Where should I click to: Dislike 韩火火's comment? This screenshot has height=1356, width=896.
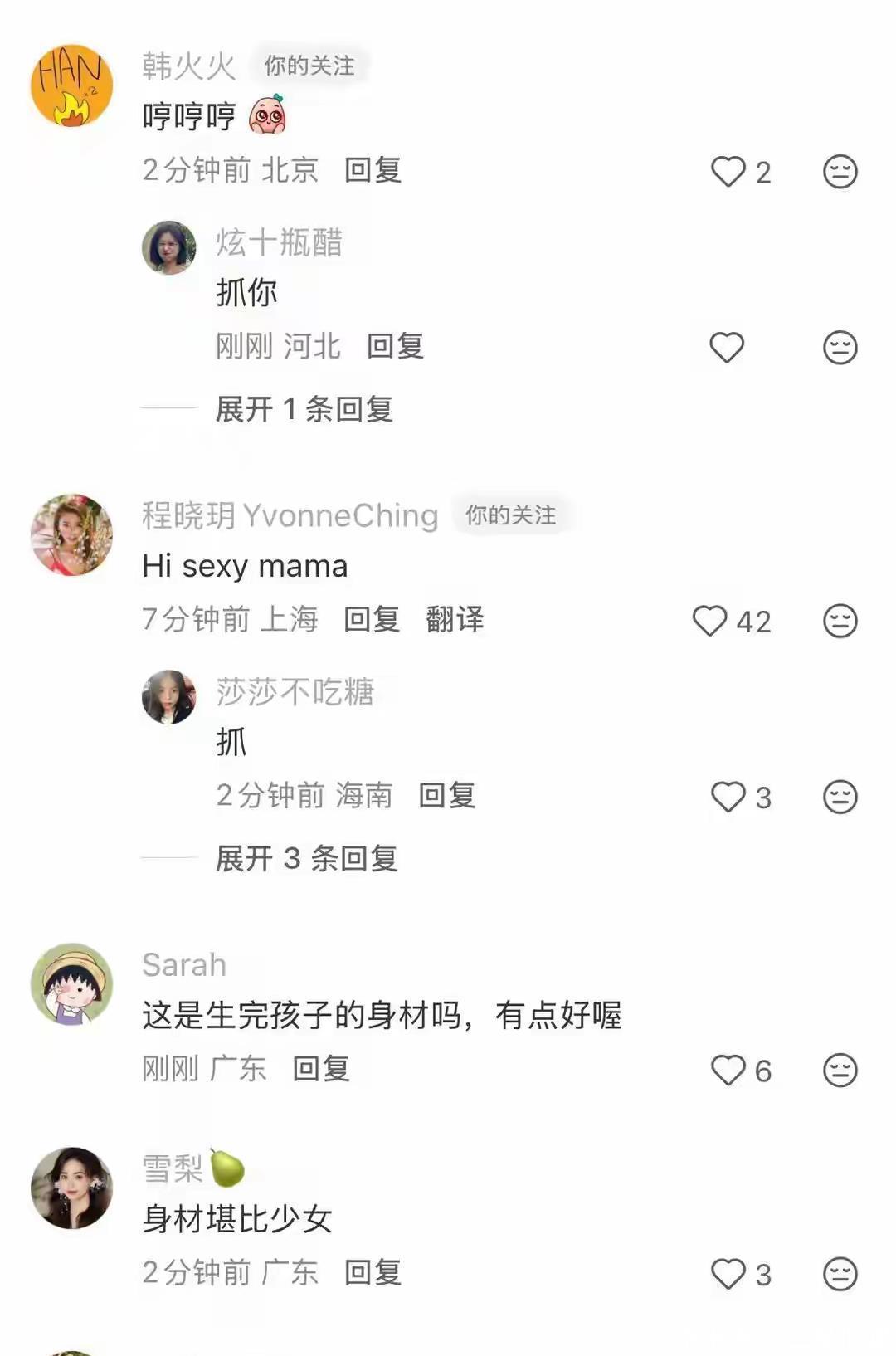(x=840, y=172)
